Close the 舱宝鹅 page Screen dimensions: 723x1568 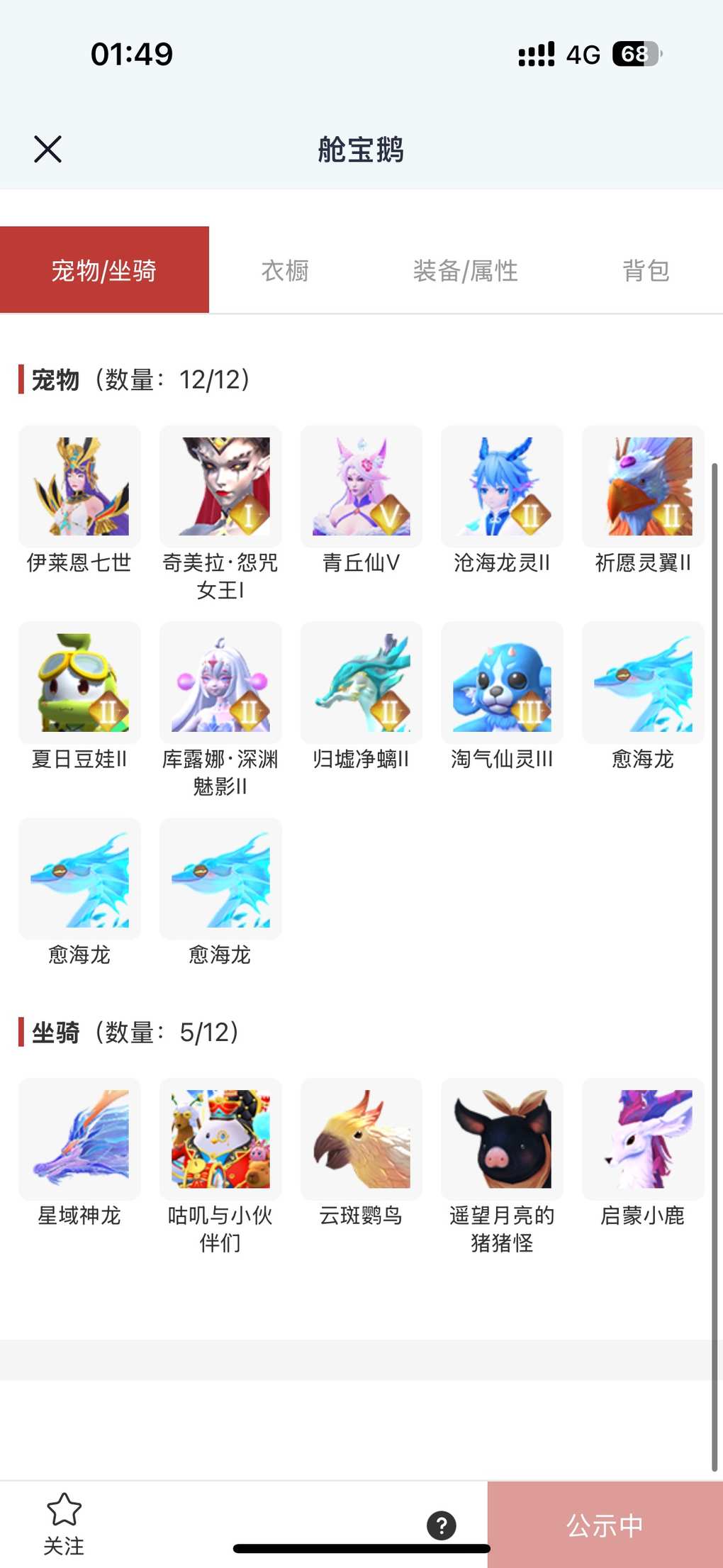48,149
